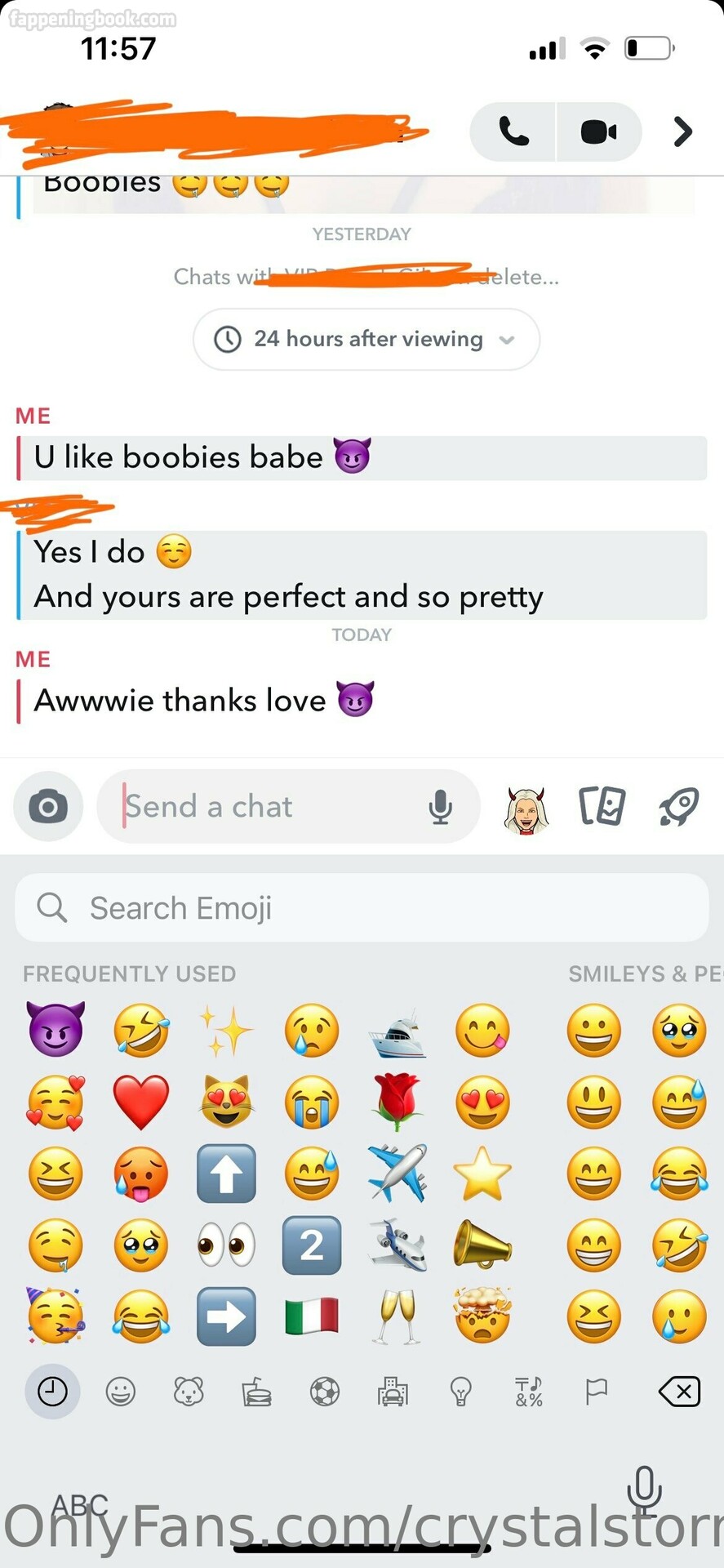
Task: Switch to the food emoji category
Action: click(x=257, y=1392)
